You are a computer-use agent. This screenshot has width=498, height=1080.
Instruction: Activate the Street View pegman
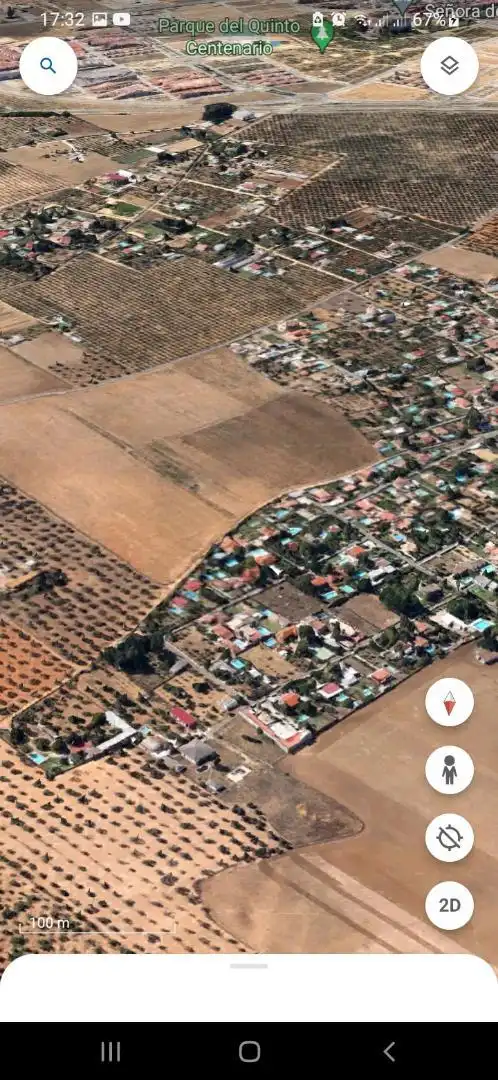(x=450, y=770)
